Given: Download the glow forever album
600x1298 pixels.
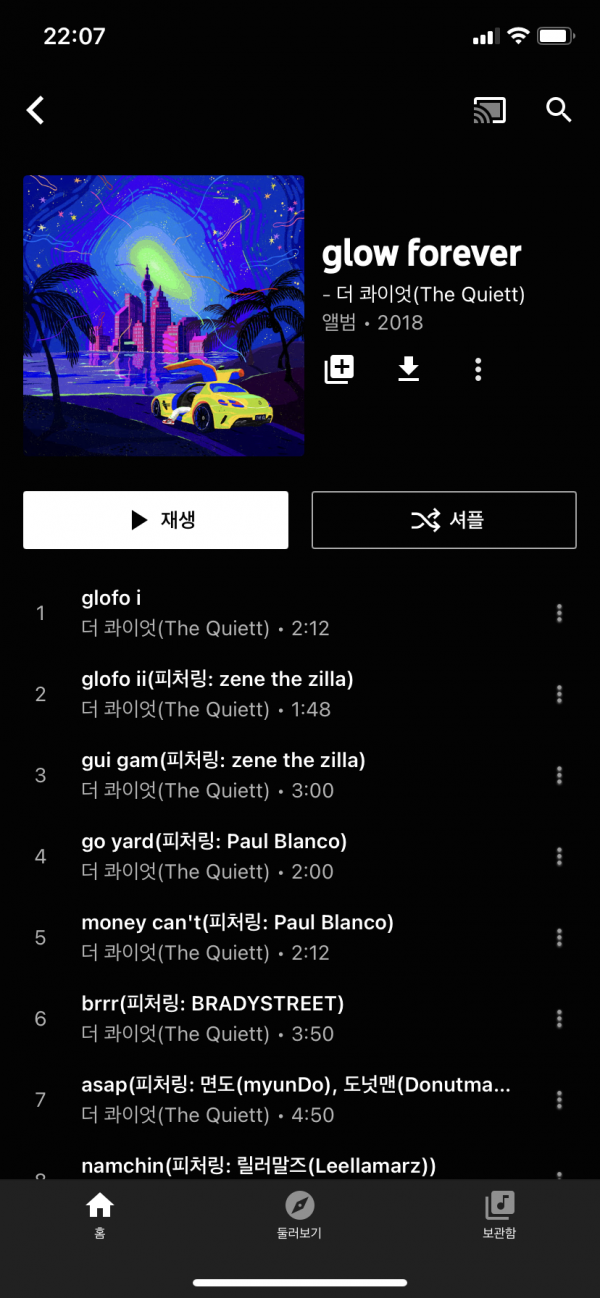Looking at the screenshot, I should (x=408, y=370).
